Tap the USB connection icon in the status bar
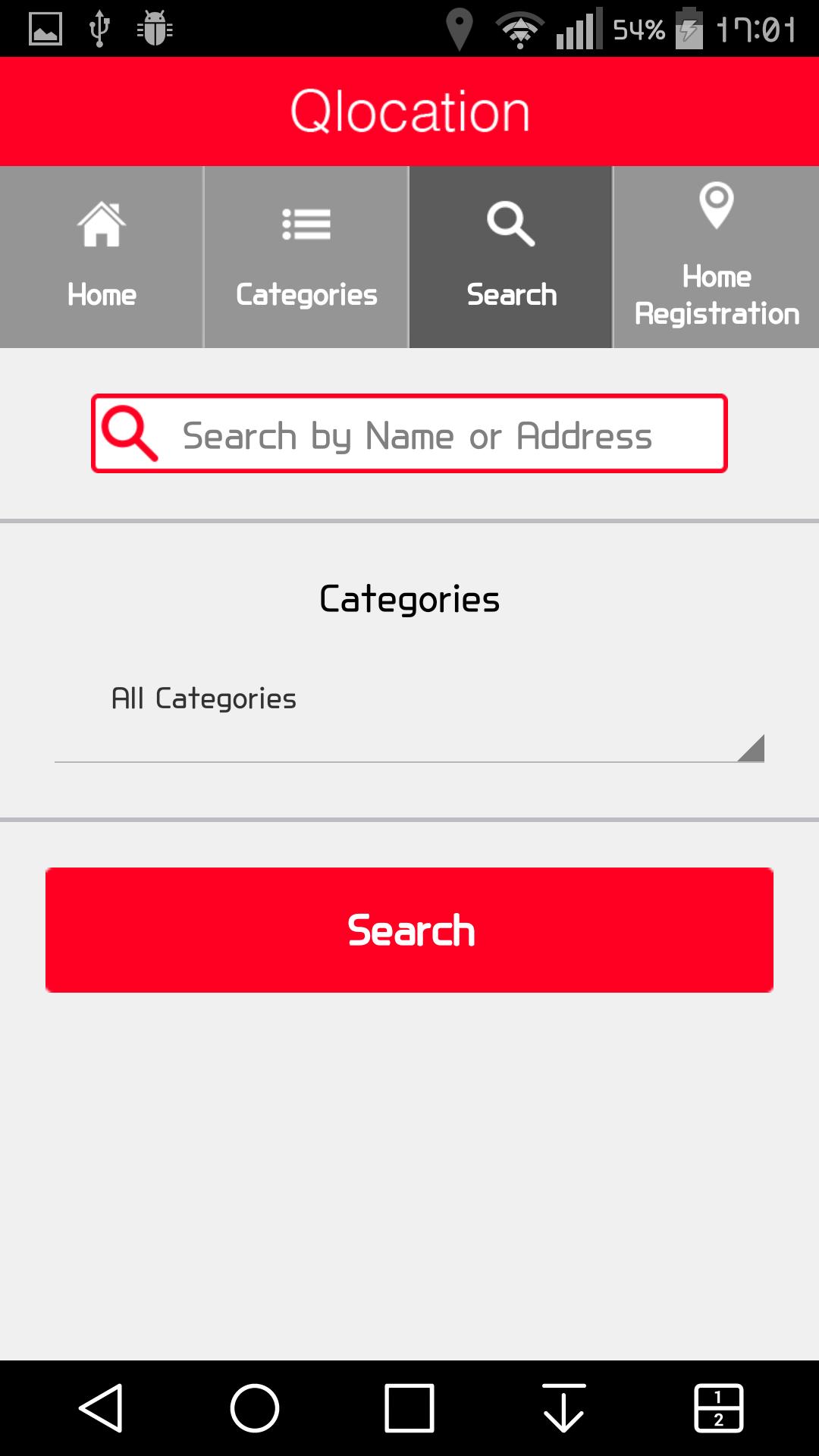This screenshot has height=1456, width=819. tap(99, 27)
